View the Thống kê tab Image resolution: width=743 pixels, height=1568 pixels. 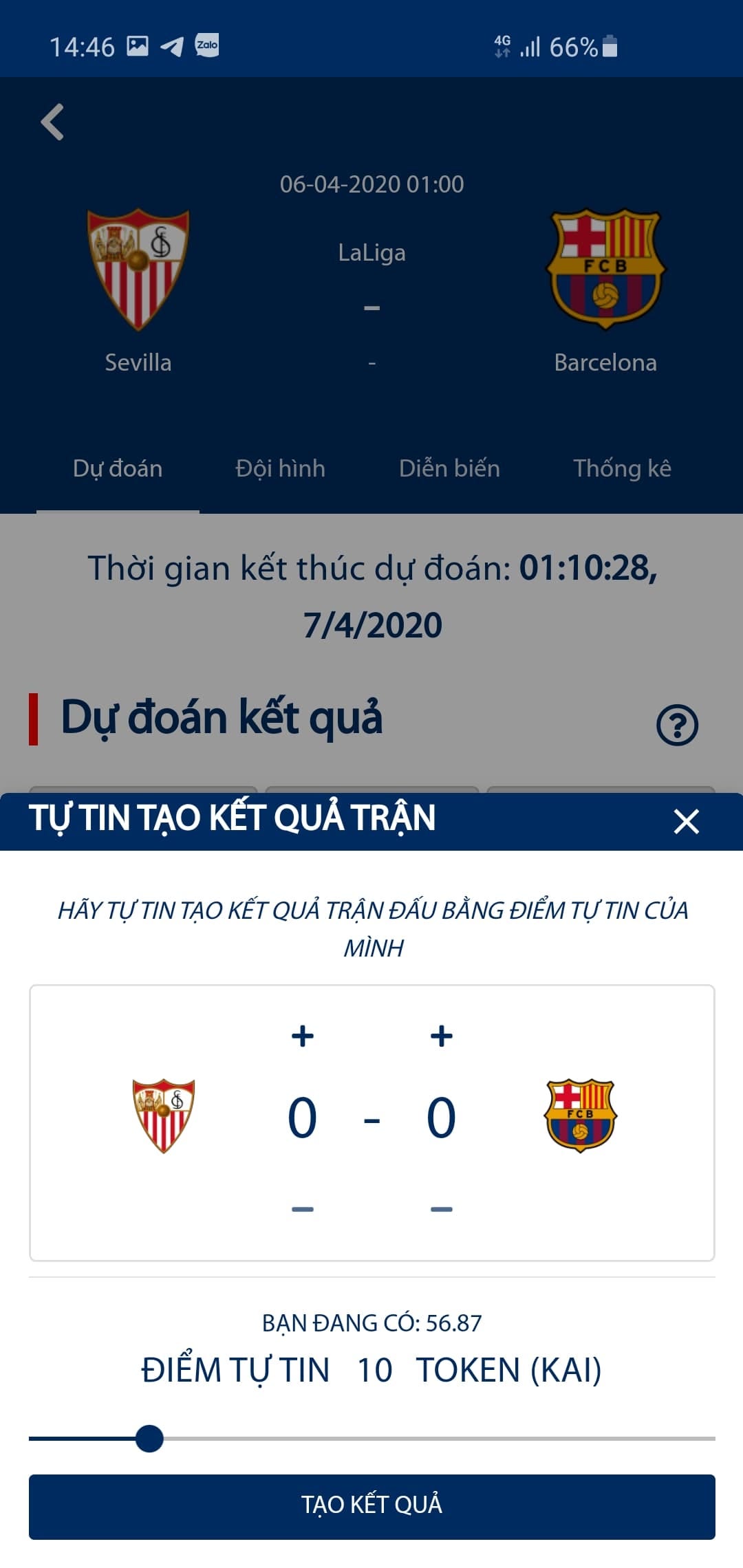[622, 468]
